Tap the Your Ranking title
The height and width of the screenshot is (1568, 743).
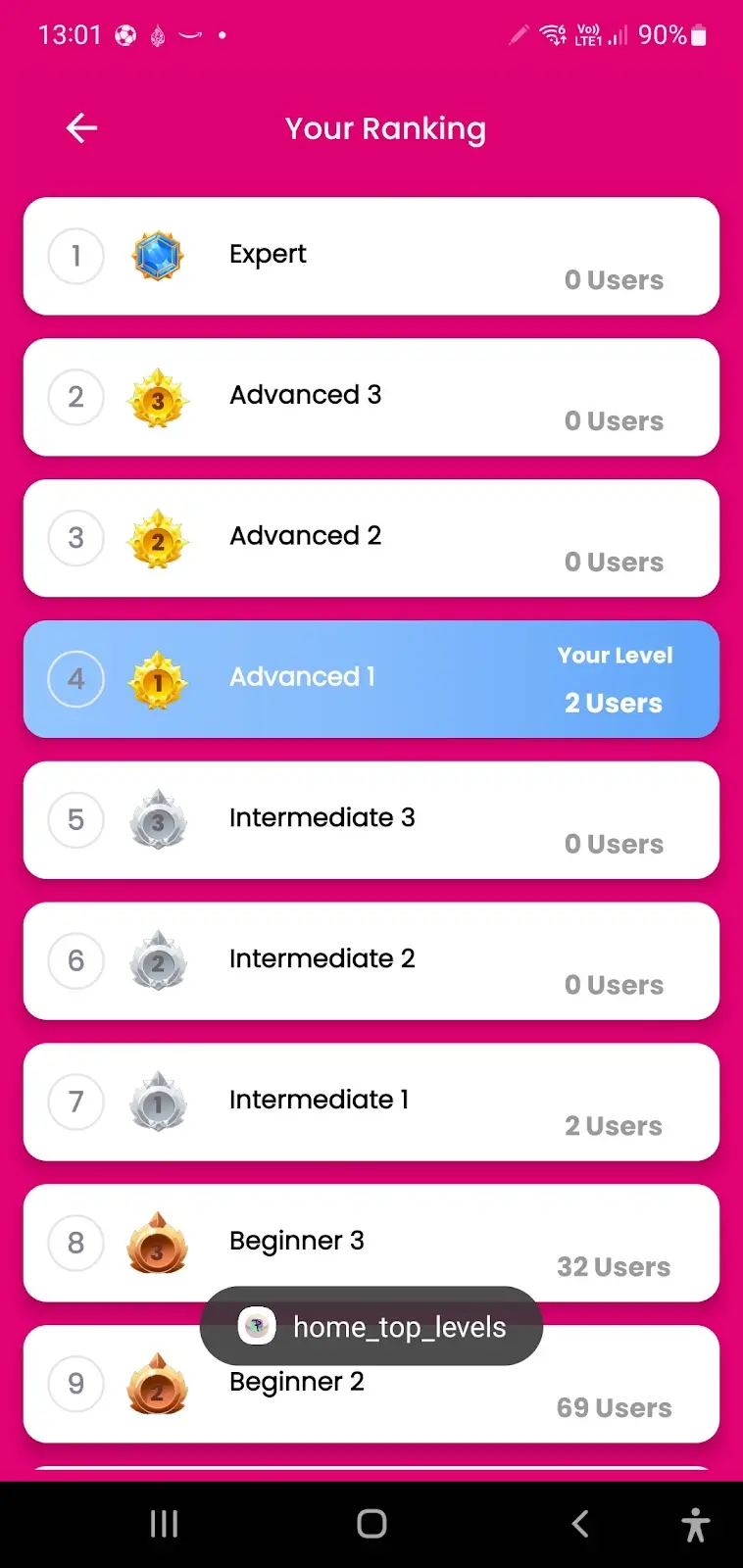(x=384, y=128)
